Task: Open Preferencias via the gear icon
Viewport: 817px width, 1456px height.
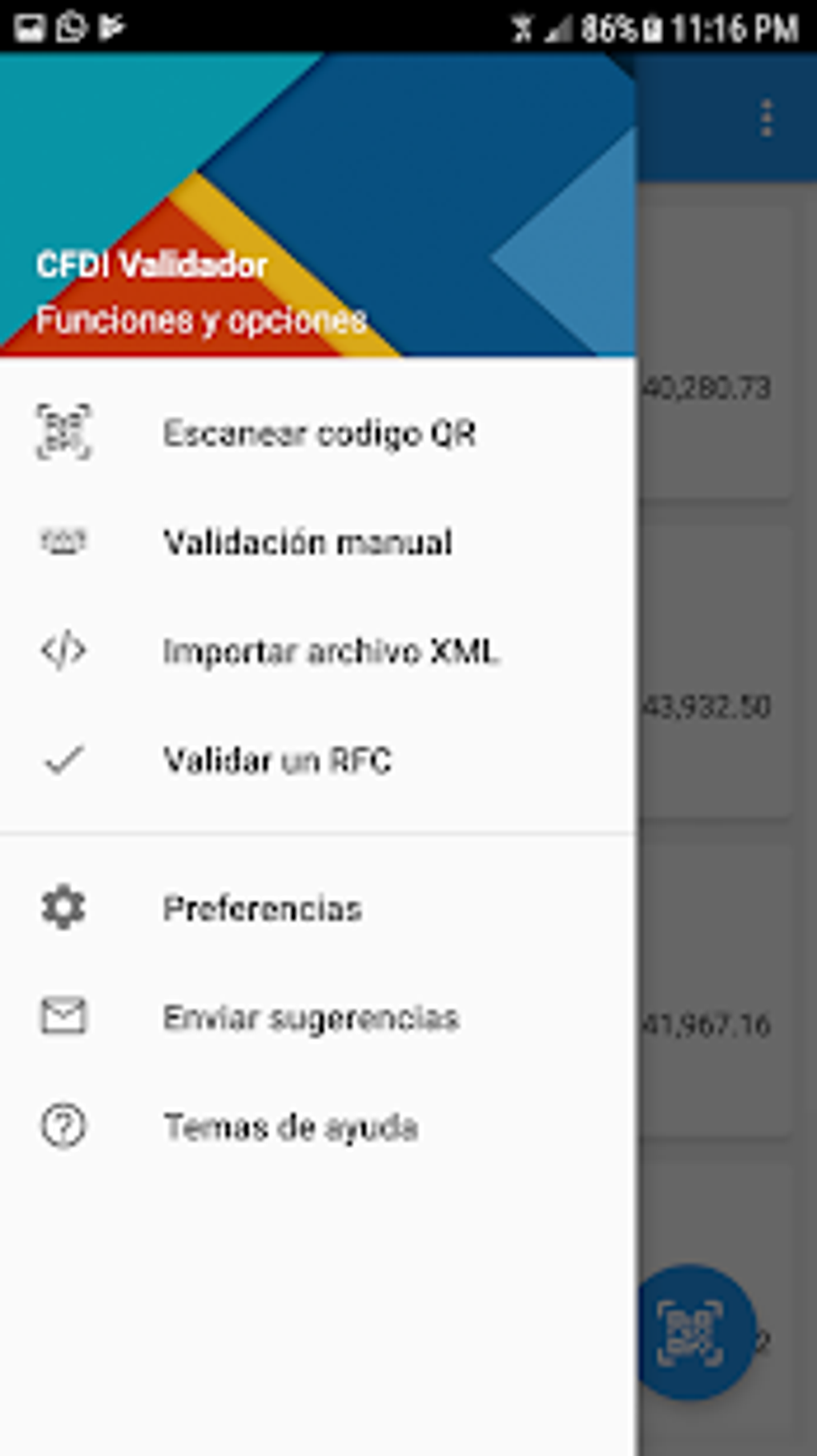Action: coord(62,907)
